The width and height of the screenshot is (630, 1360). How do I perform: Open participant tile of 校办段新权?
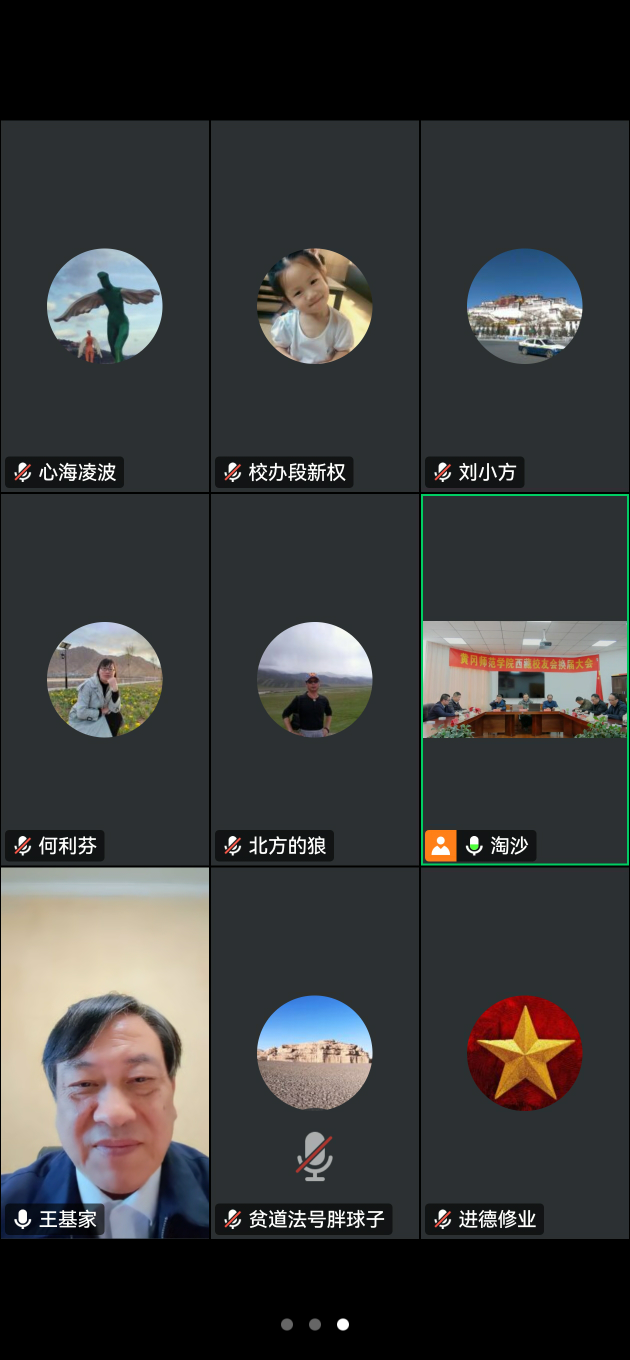pyautogui.click(x=315, y=306)
